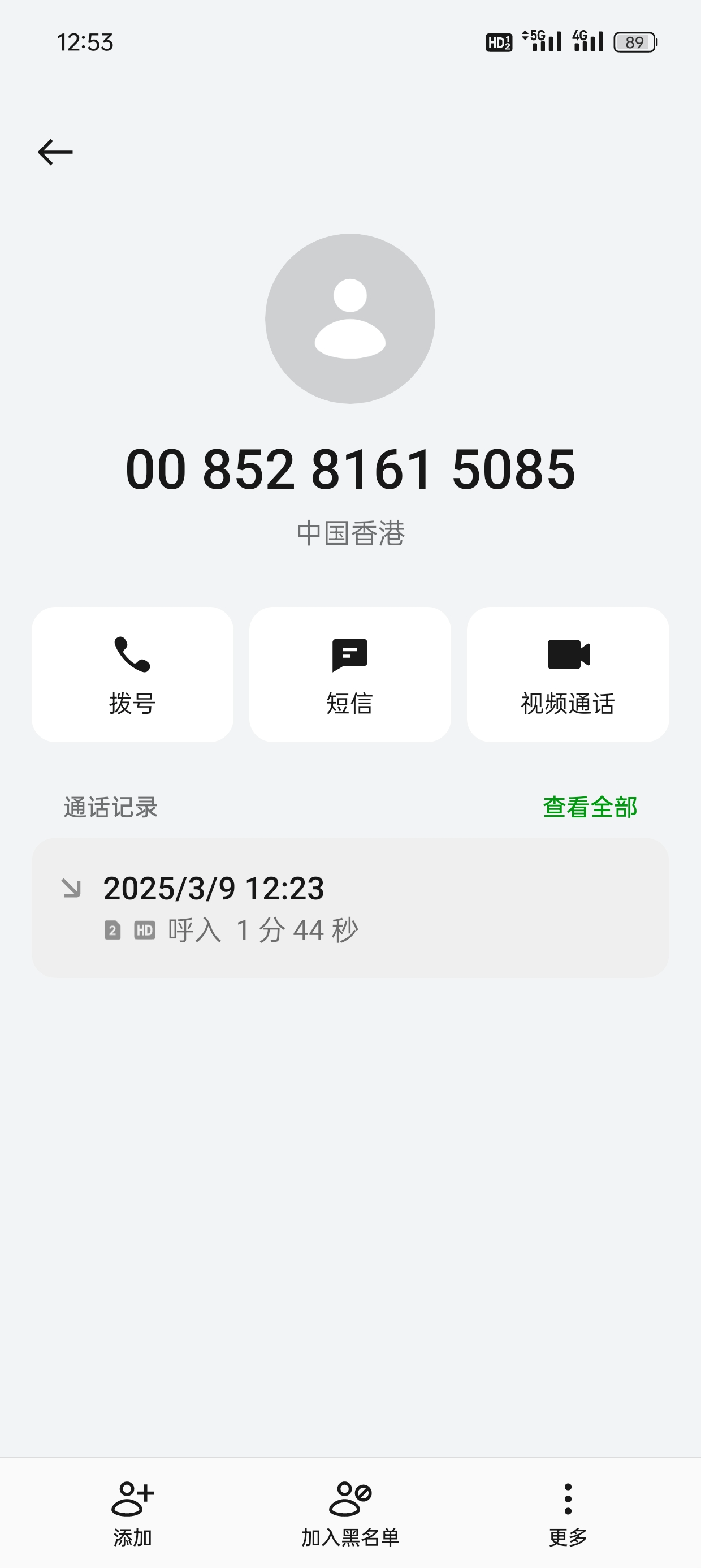Start a 视频通话 video call
This screenshot has height=1568, width=701.
point(568,674)
